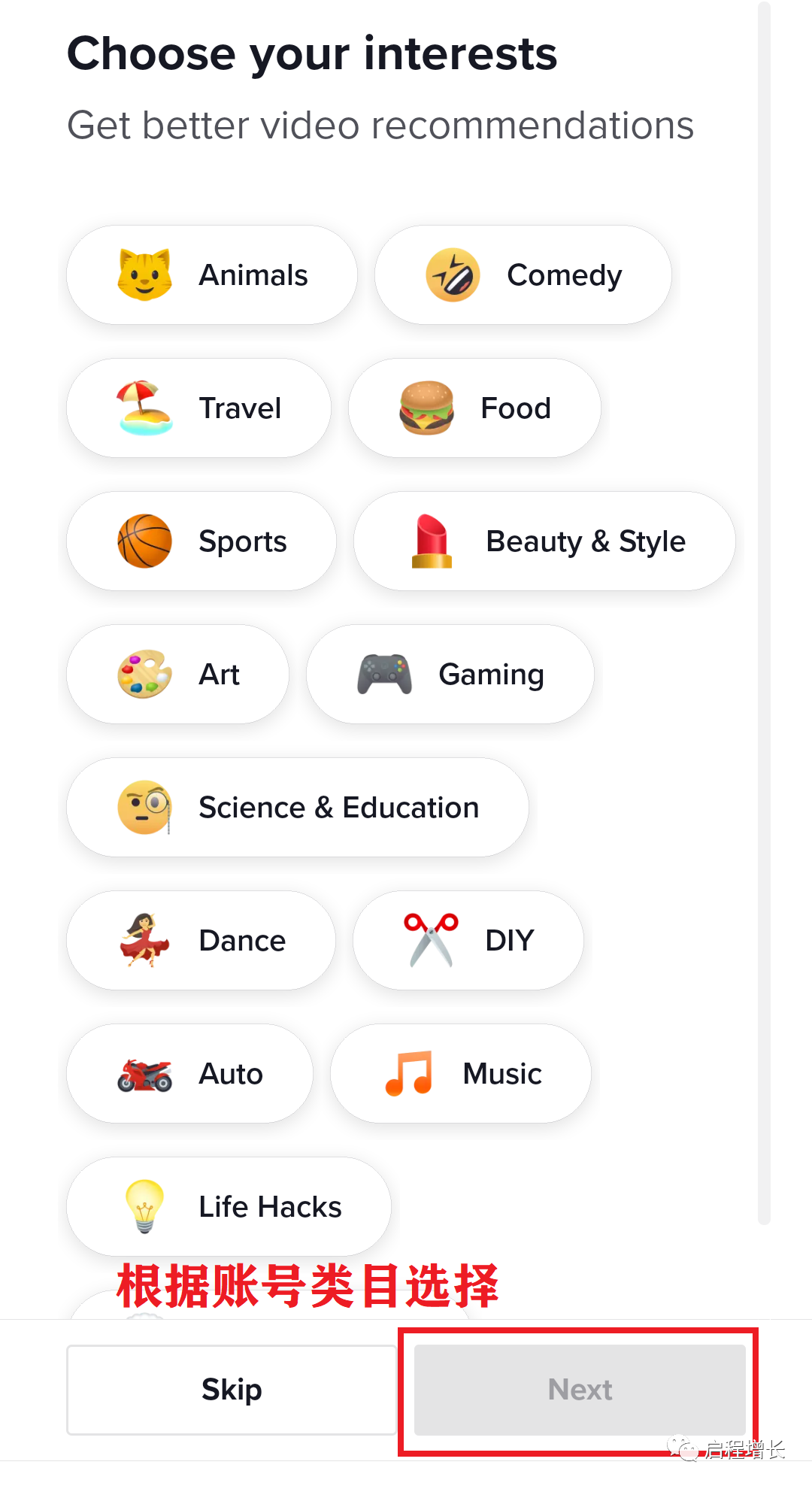The image size is (812, 1486).
Task: Add Sports to your interests
Action: [201, 541]
